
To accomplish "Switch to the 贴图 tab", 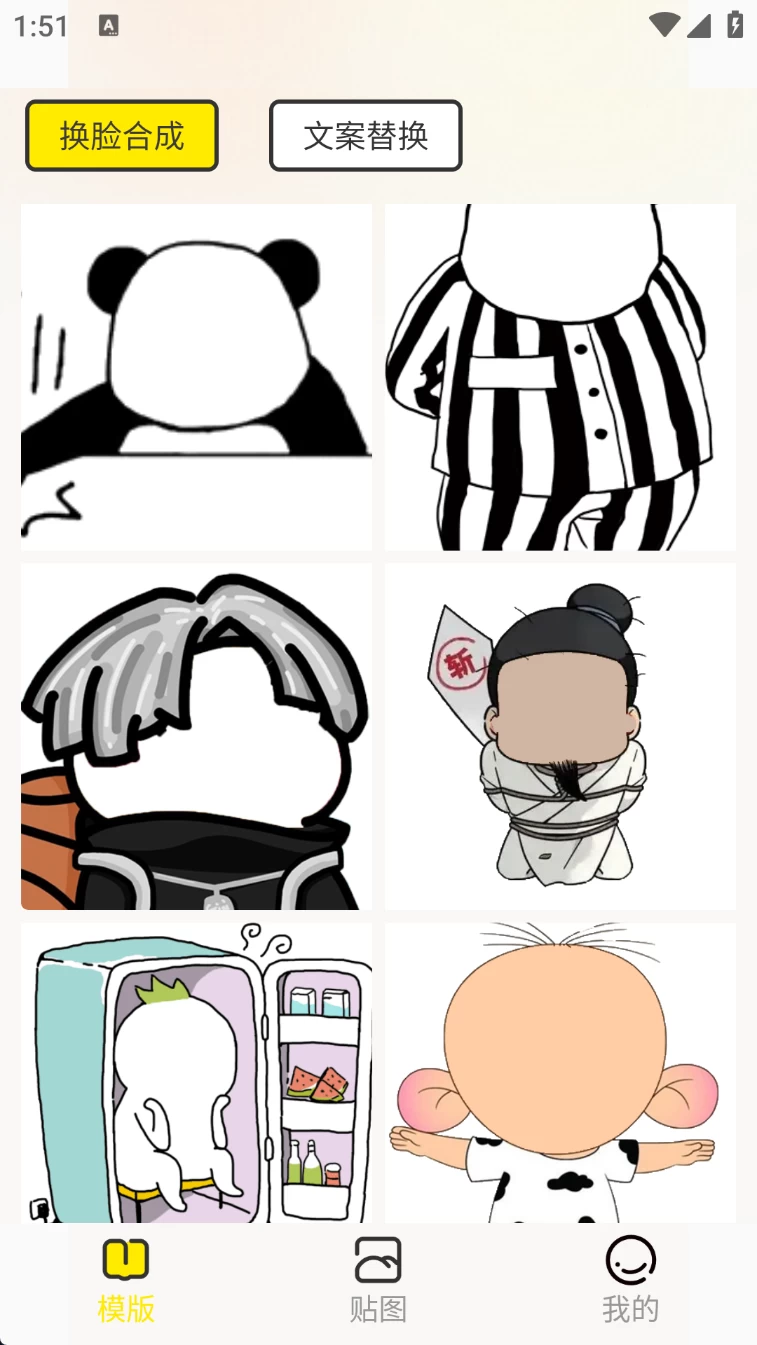I will click(378, 1281).
